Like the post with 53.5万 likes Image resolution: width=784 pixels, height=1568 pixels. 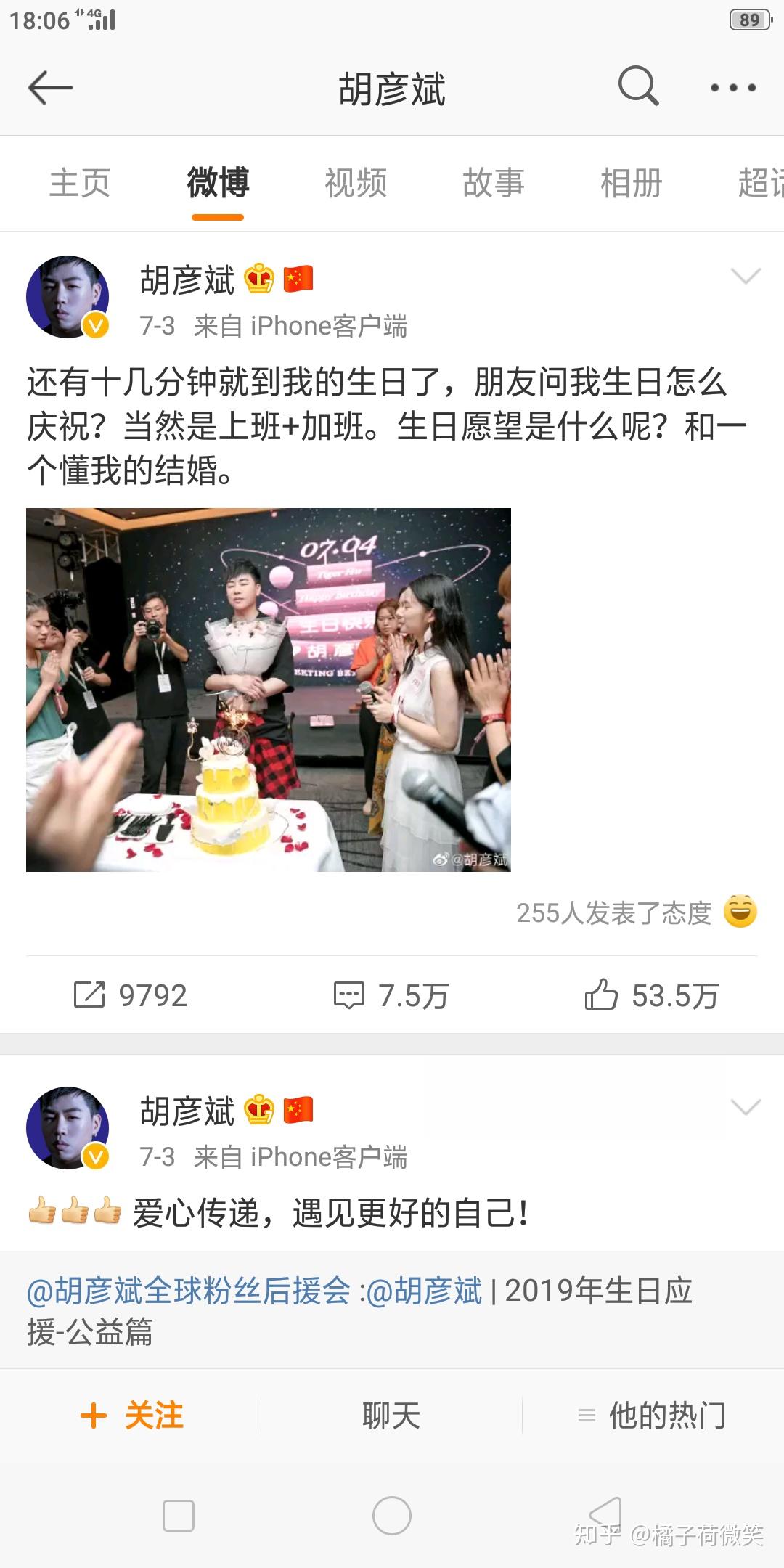click(651, 995)
